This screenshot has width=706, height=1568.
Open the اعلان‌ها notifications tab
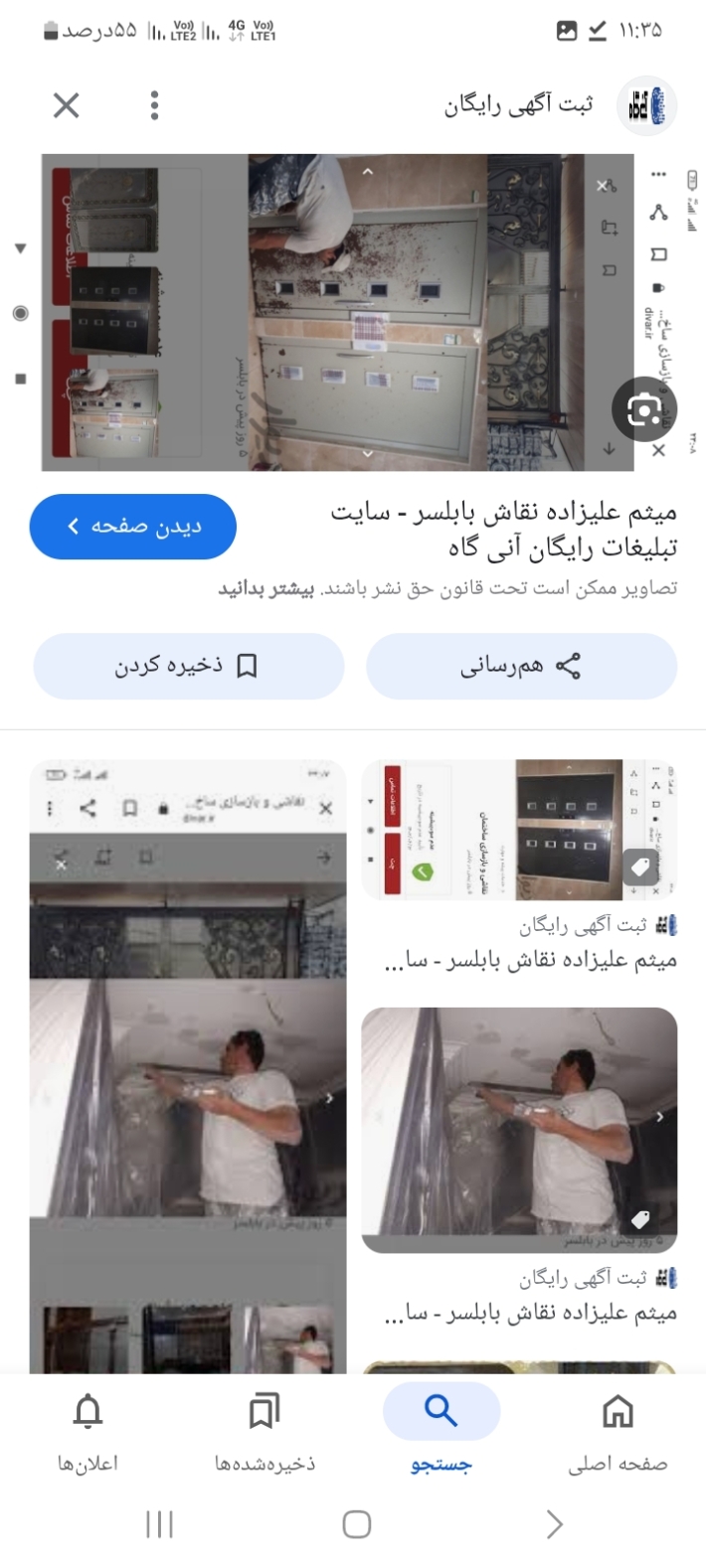tap(88, 1432)
